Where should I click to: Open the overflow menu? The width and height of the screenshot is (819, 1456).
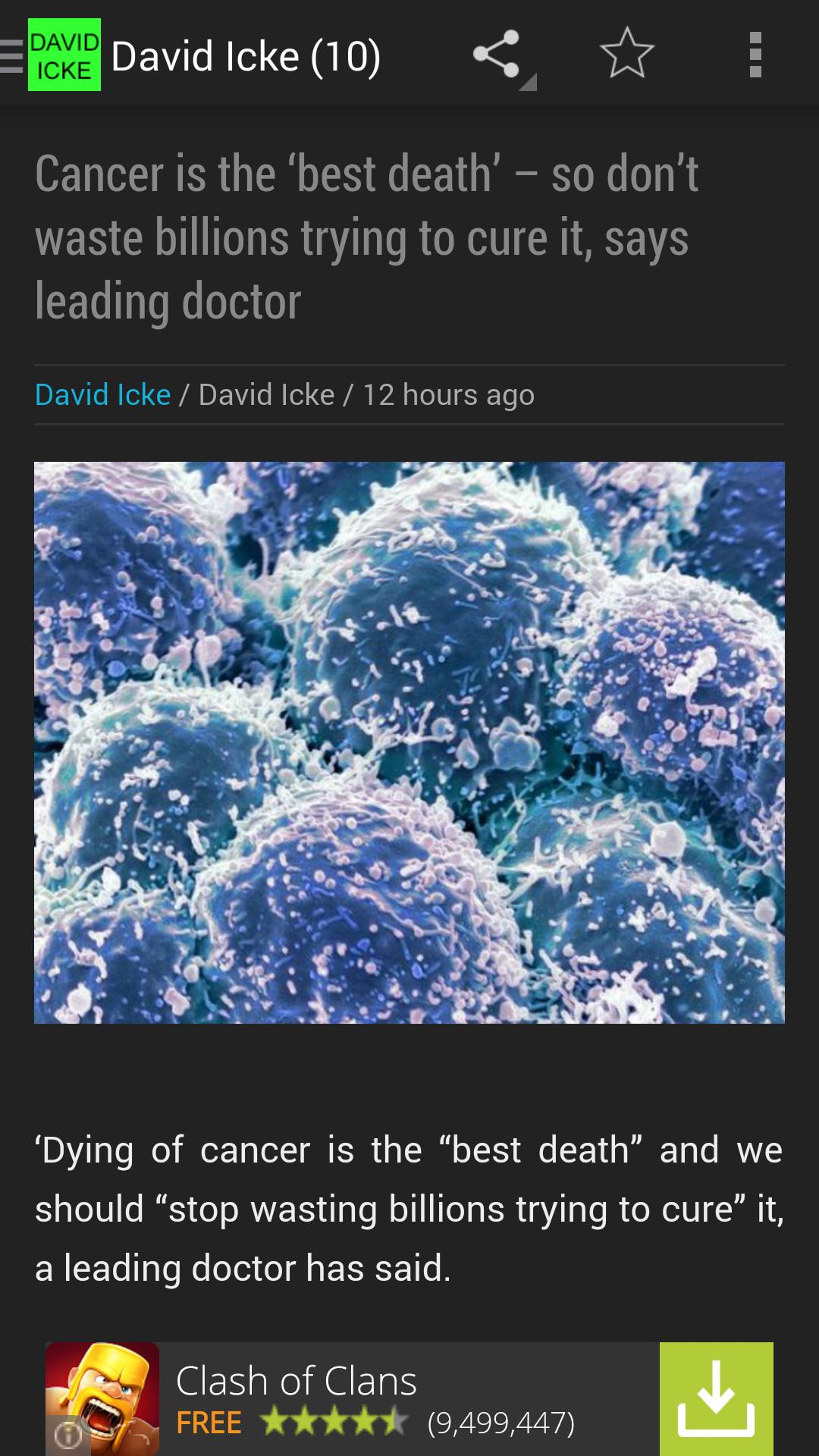[x=755, y=55]
